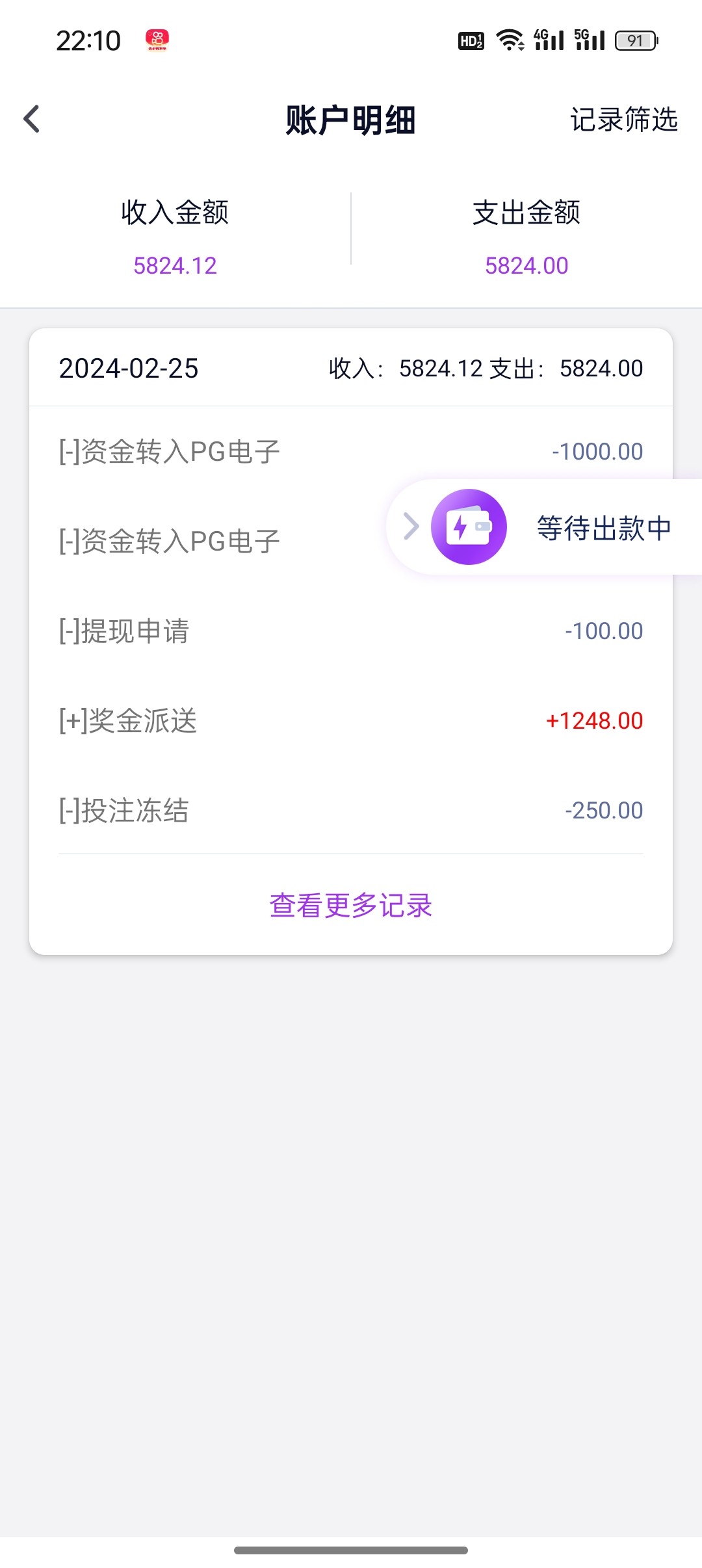Open the 投注冻结 -250.00 record
This screenshot has height=1568, width=702.
(x=351, y=811)
